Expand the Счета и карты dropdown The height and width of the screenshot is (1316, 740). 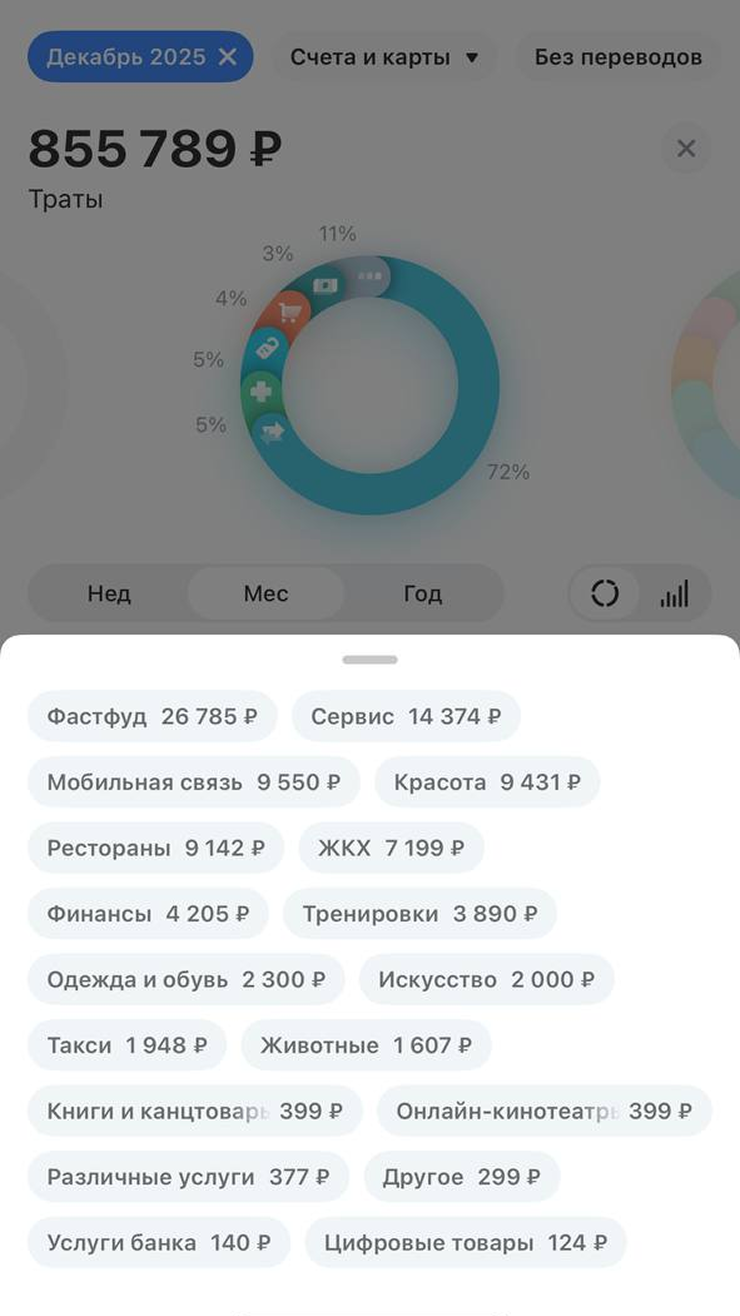384,57
